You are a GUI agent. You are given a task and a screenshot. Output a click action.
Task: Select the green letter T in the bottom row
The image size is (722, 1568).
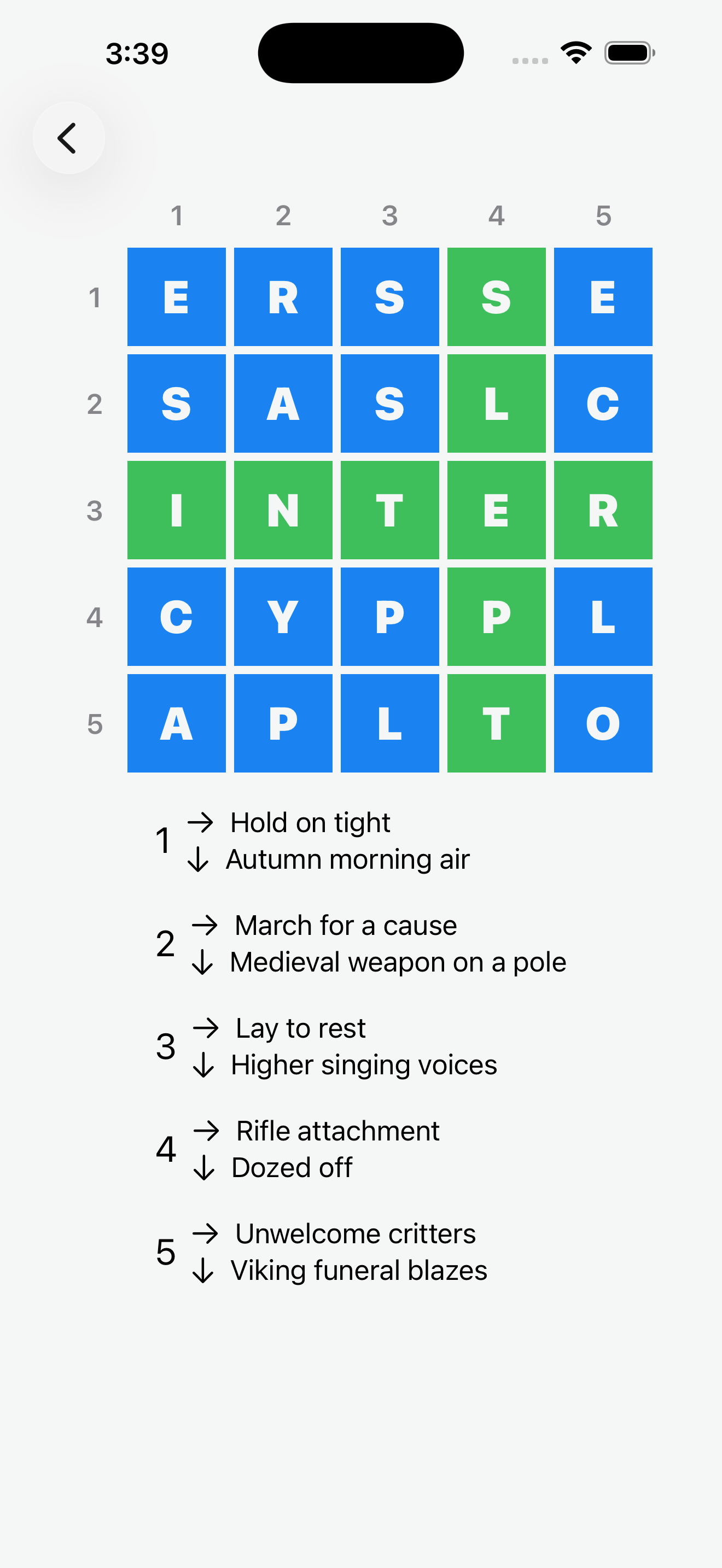click(497, 724)
